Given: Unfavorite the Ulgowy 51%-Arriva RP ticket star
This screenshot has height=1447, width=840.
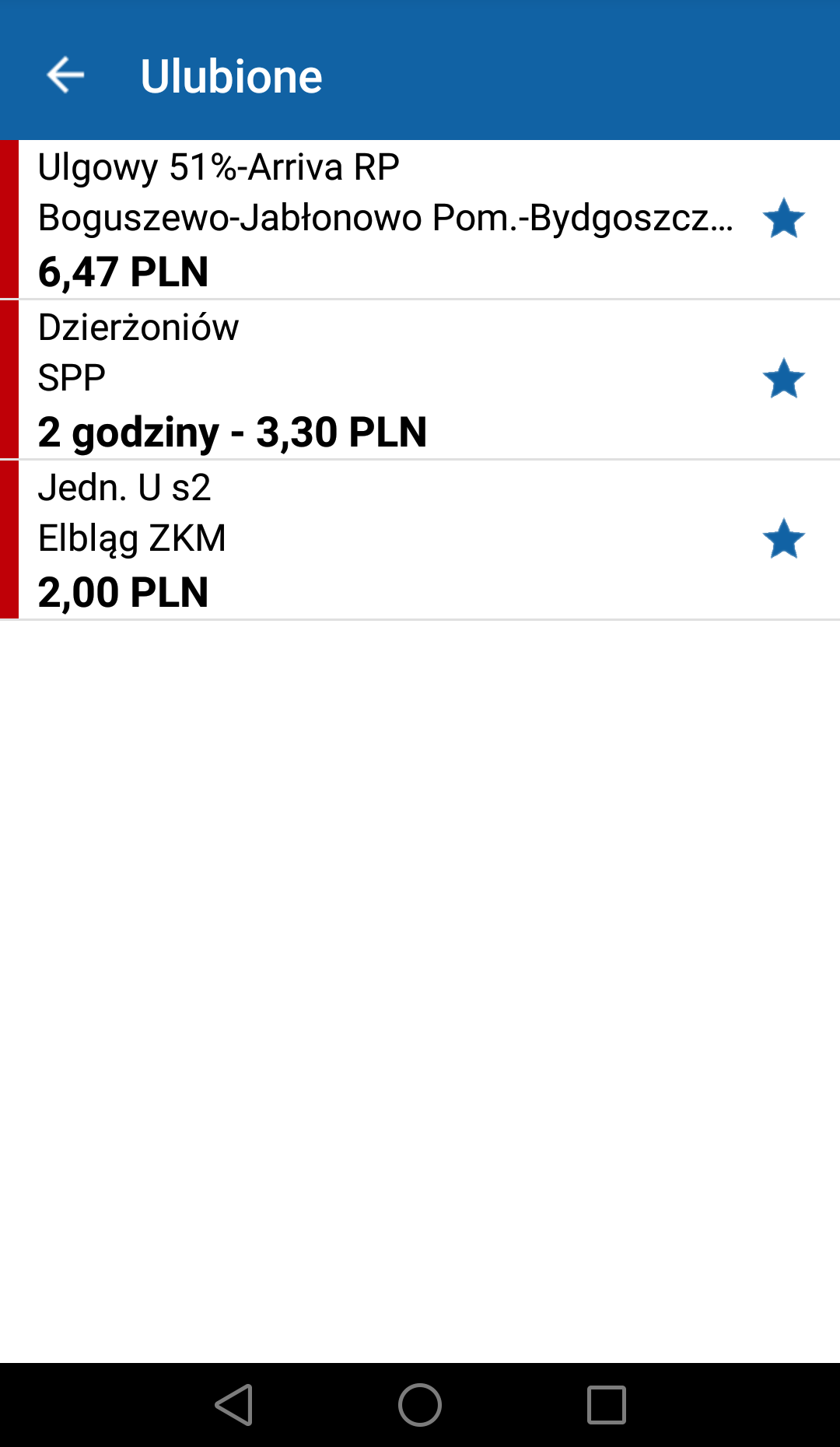Looking at the screenshot, I should [x=783, y=219].
